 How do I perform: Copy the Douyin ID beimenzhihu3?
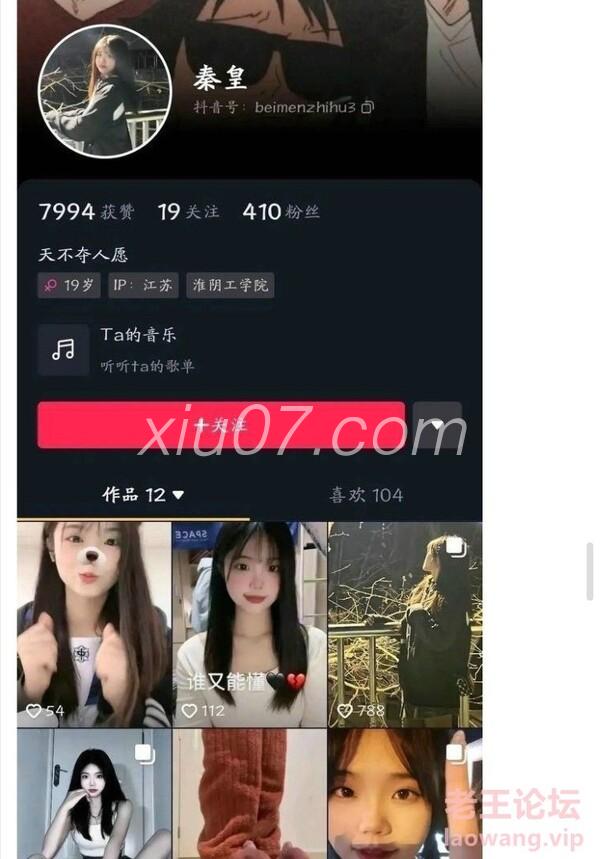coord(367,107)
